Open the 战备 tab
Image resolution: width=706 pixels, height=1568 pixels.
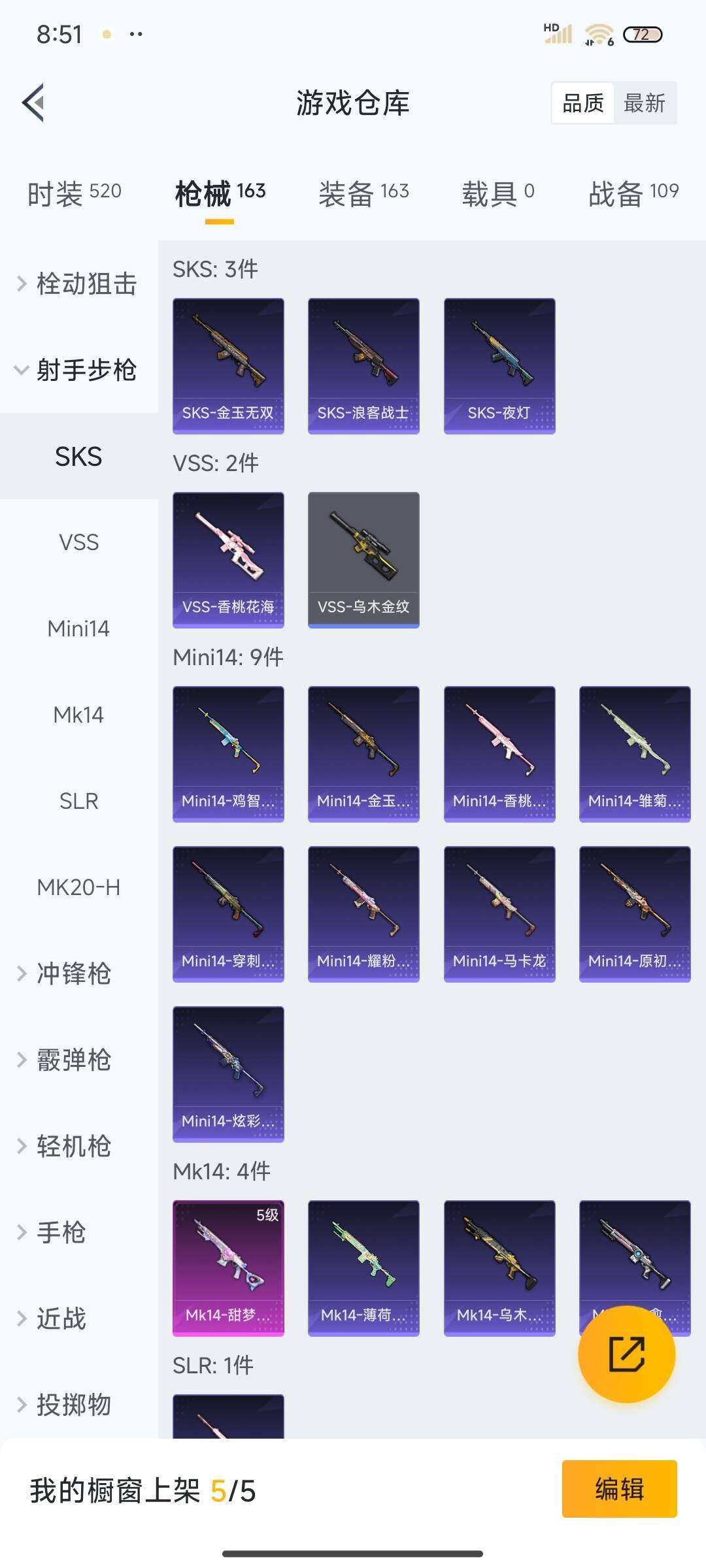point(633,193)
